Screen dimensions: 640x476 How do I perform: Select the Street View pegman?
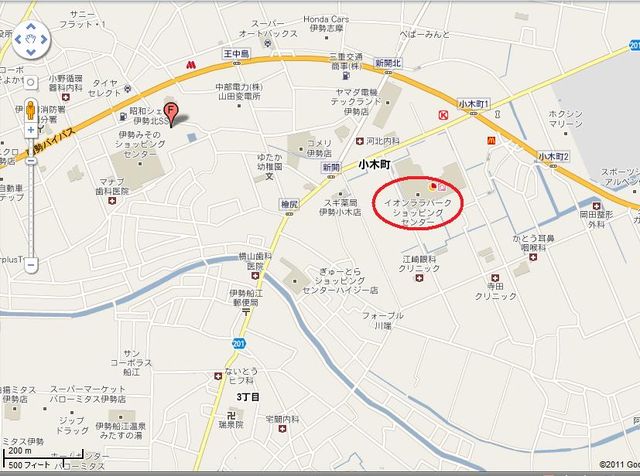[32, 109]
